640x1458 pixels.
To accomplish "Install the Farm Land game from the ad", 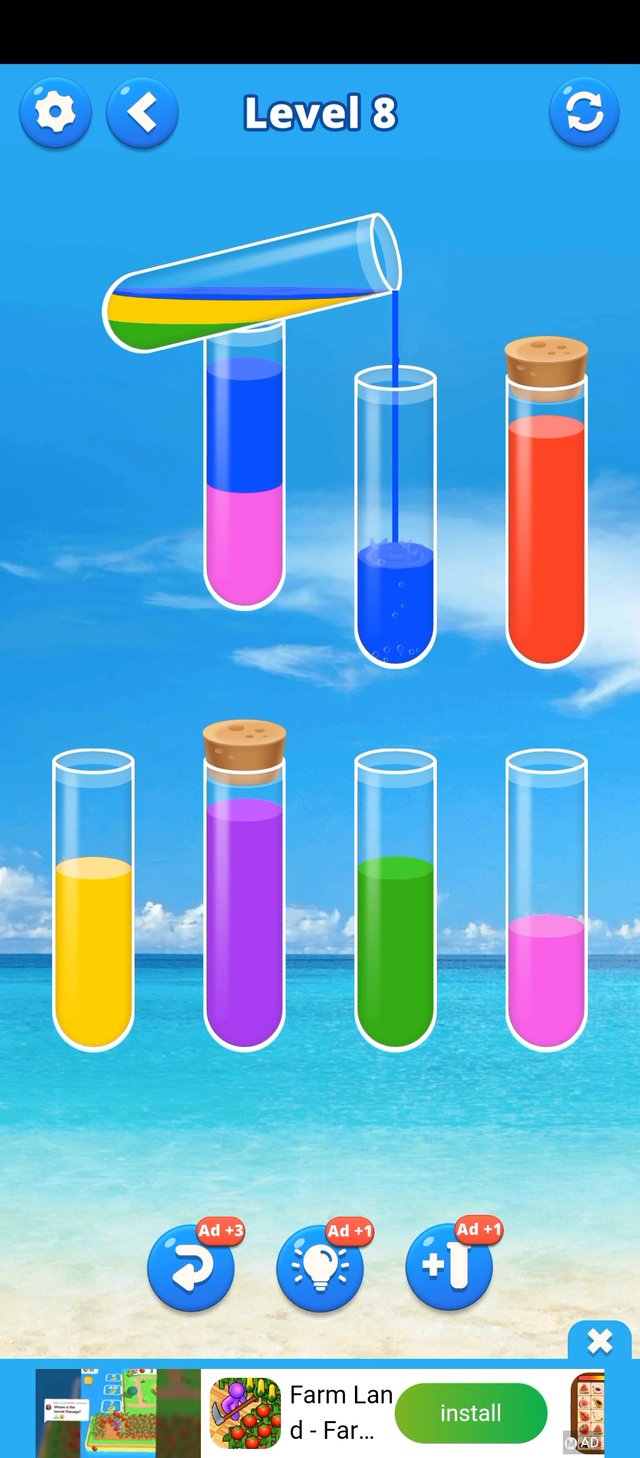I will pyautogui.click(x=470, y=1413).
